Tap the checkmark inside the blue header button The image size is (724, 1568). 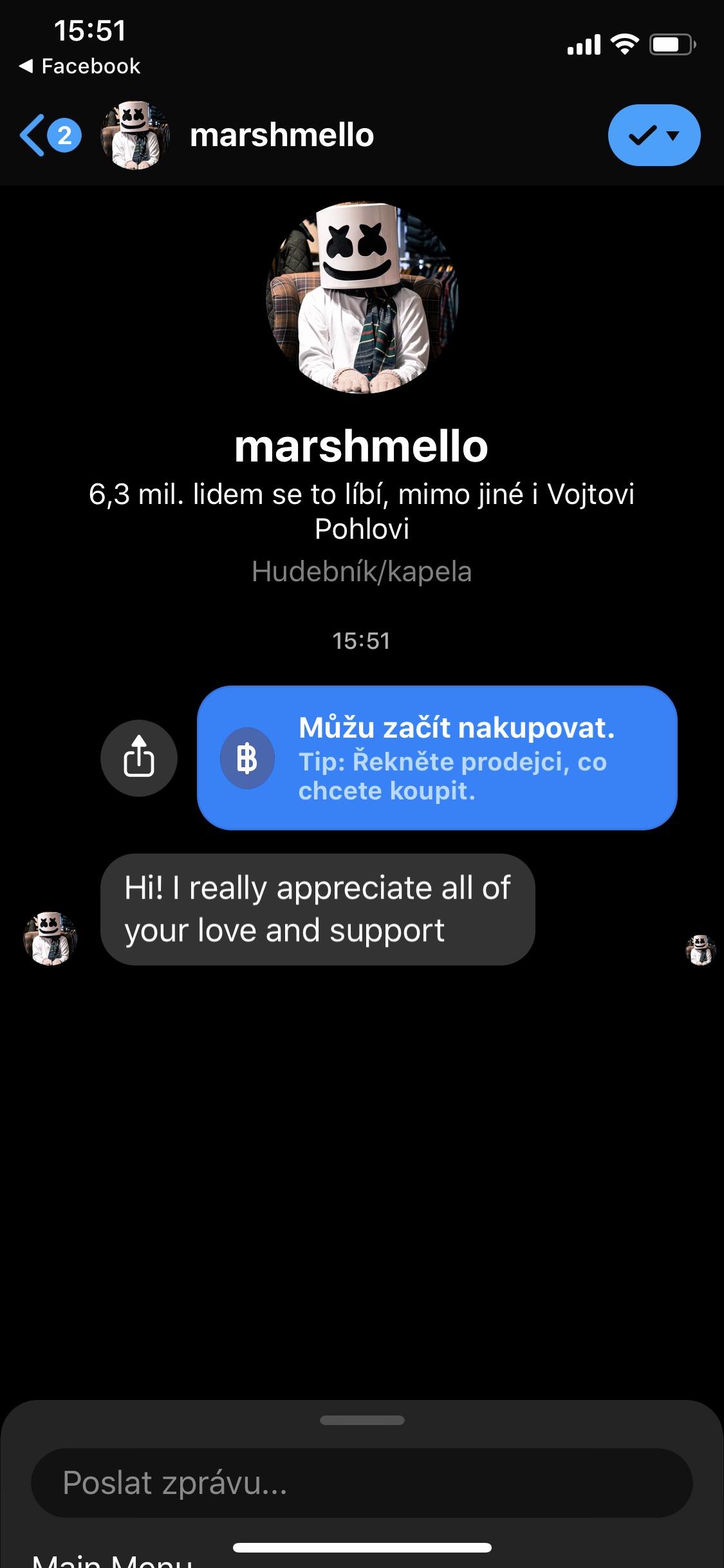coord(642,135)
